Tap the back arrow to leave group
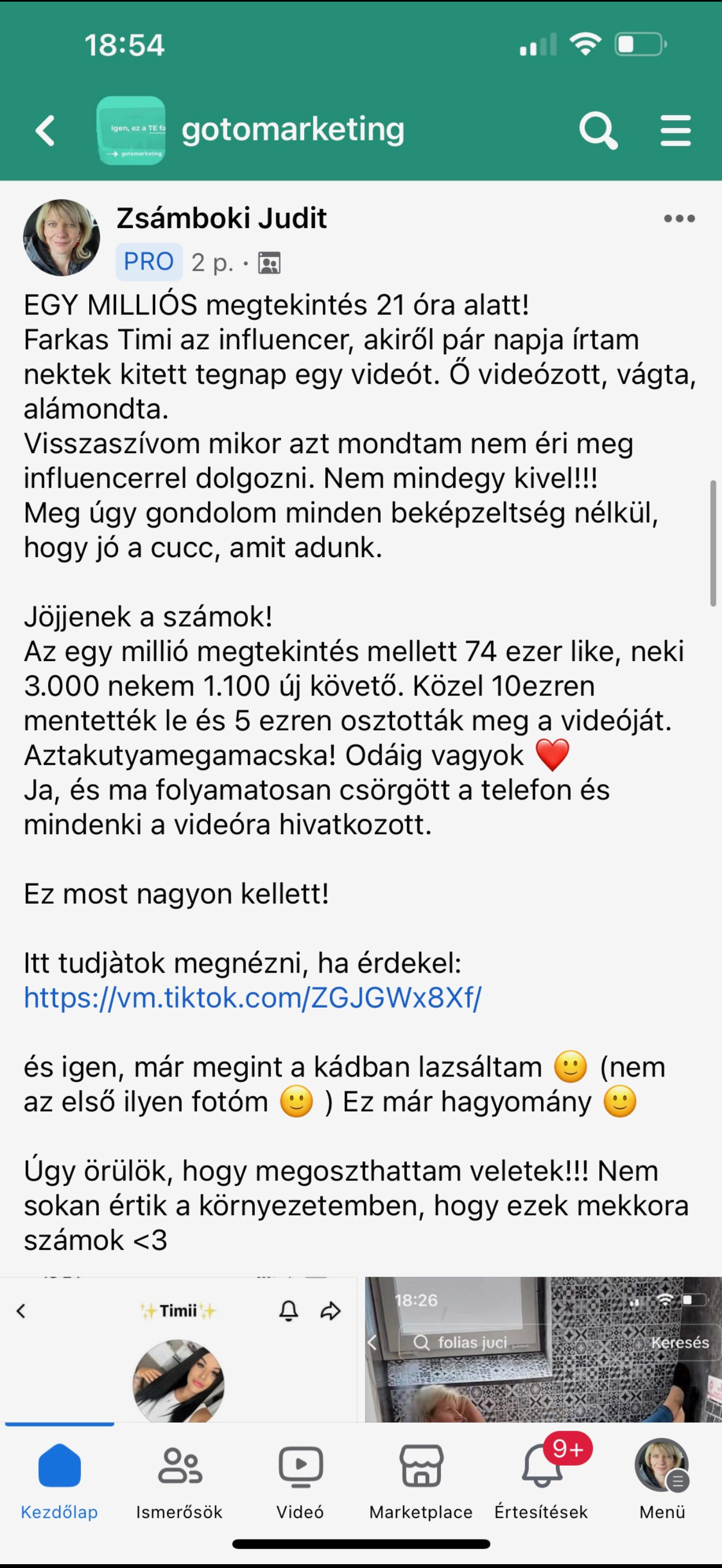The width and height of the screenshot is (722, 1568). pos(44,129)
